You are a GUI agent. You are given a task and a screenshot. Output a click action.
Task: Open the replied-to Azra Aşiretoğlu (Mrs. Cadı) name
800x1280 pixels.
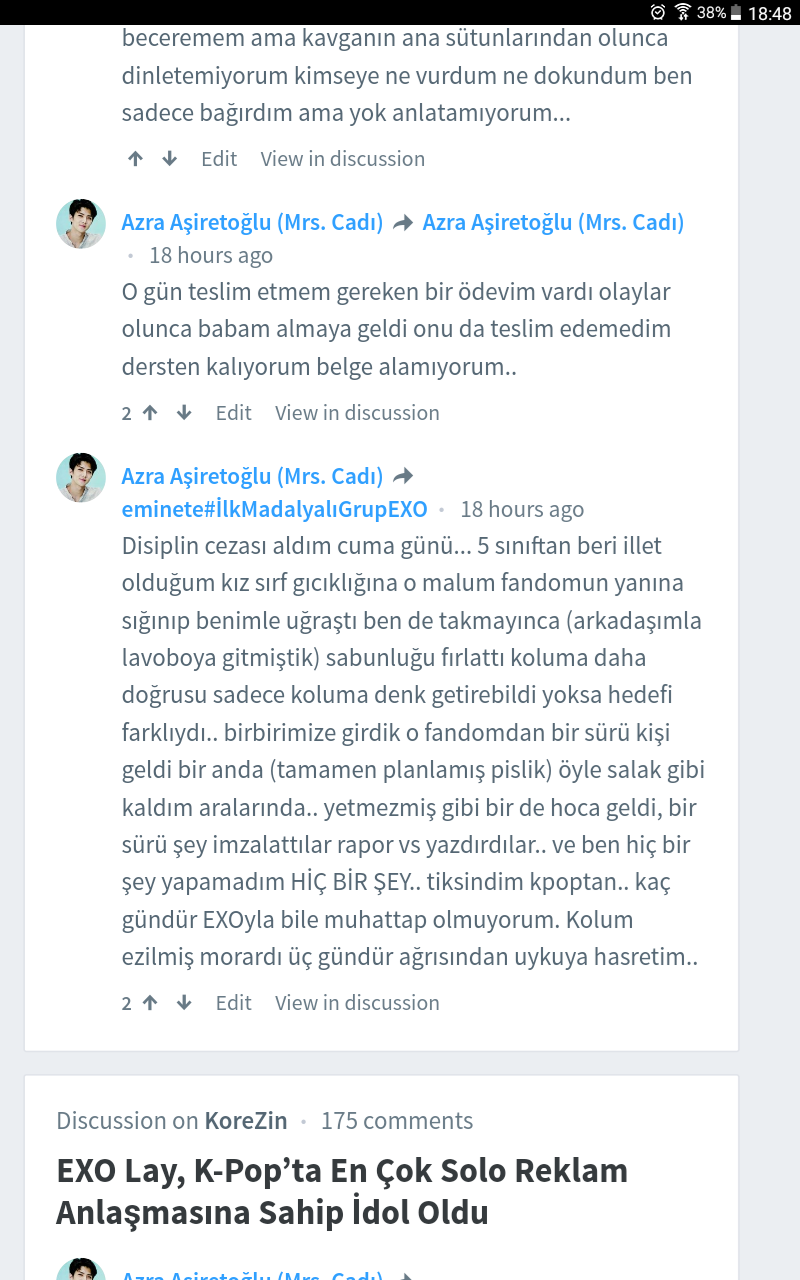[553, 223]
